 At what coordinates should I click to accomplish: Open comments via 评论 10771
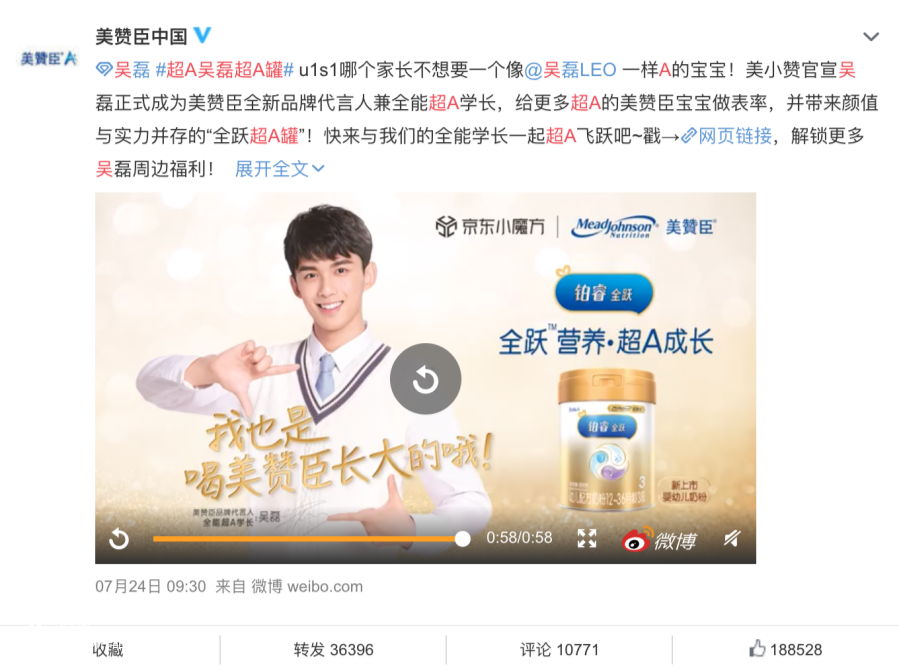[x=559, y=650]
